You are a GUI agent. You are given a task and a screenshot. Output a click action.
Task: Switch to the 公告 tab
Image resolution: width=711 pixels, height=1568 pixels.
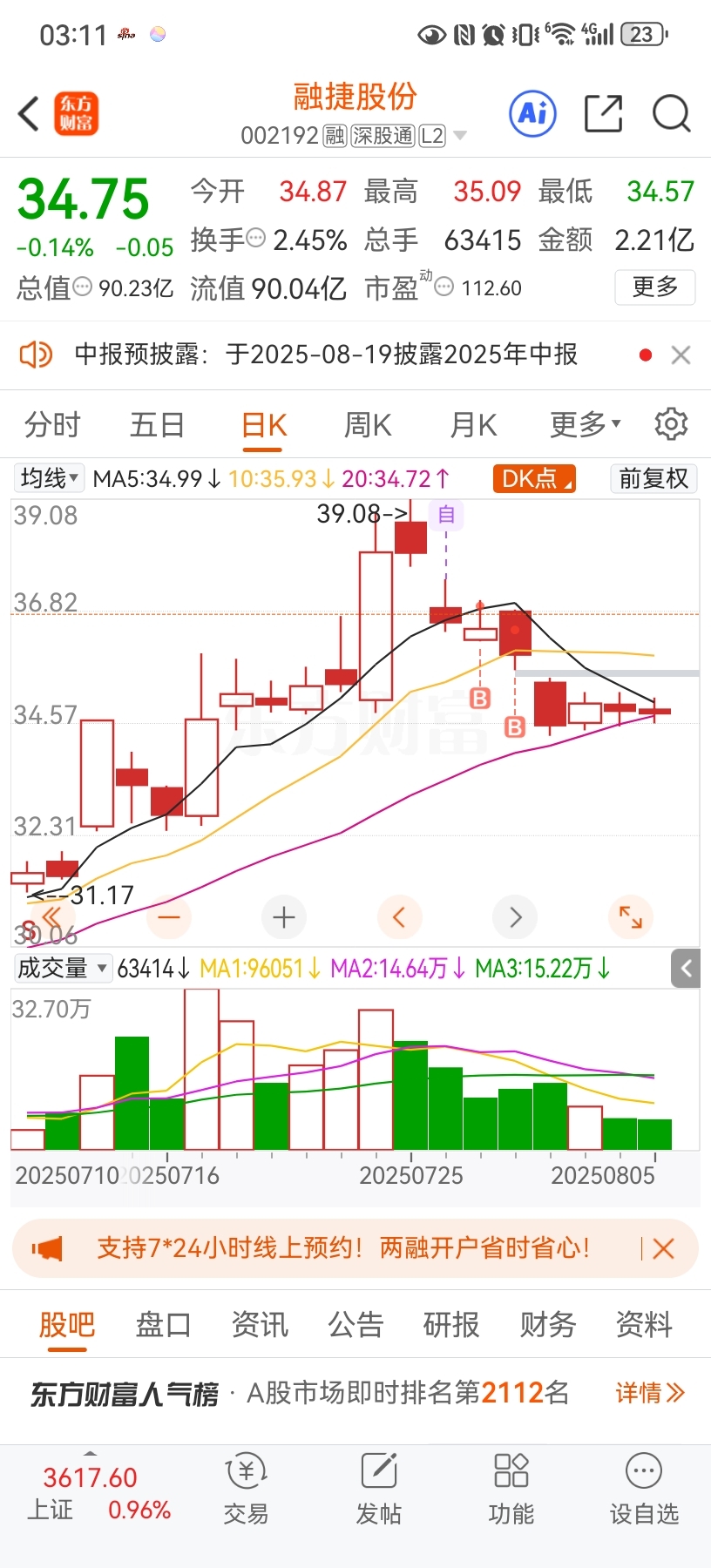click(x=355, y=1325)
